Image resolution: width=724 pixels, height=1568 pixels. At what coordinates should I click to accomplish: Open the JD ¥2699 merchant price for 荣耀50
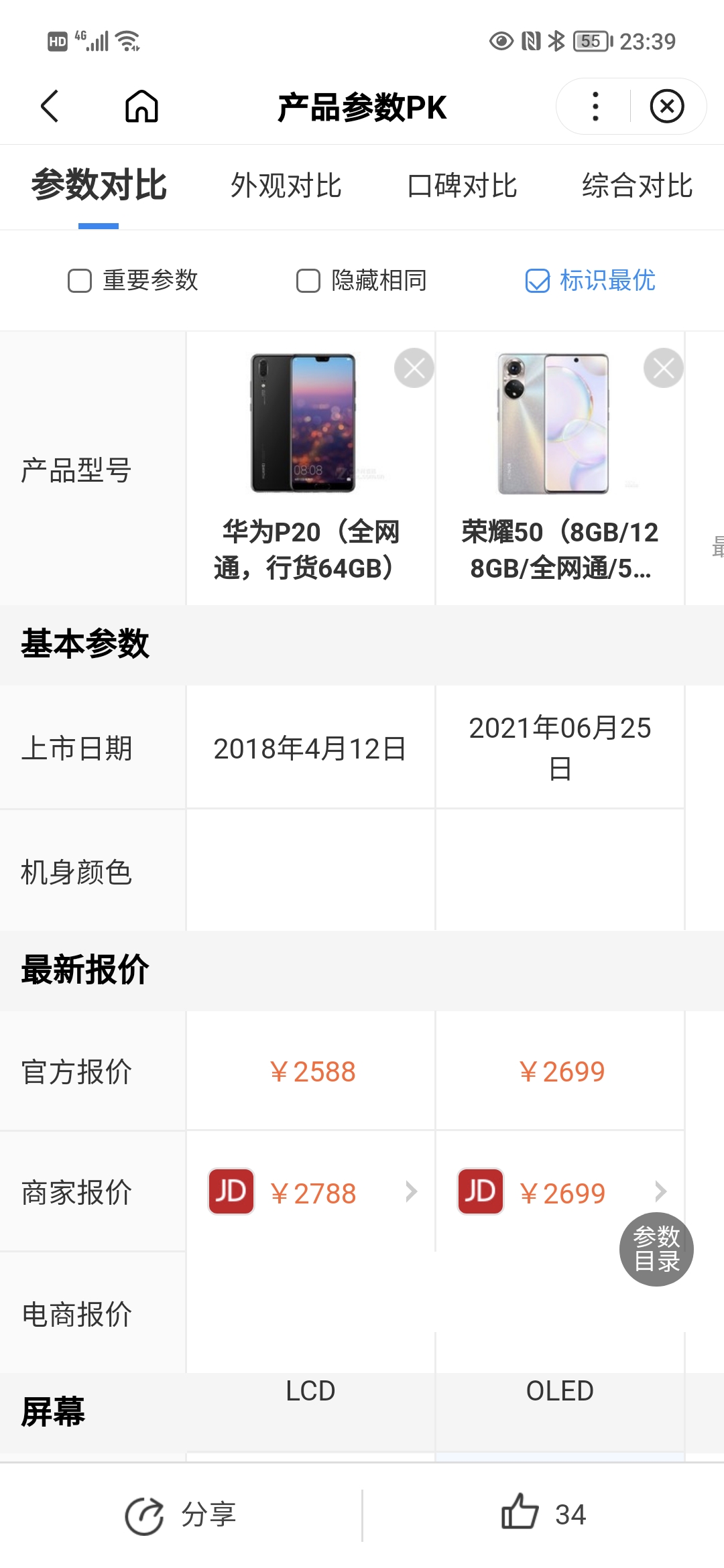560,1192
